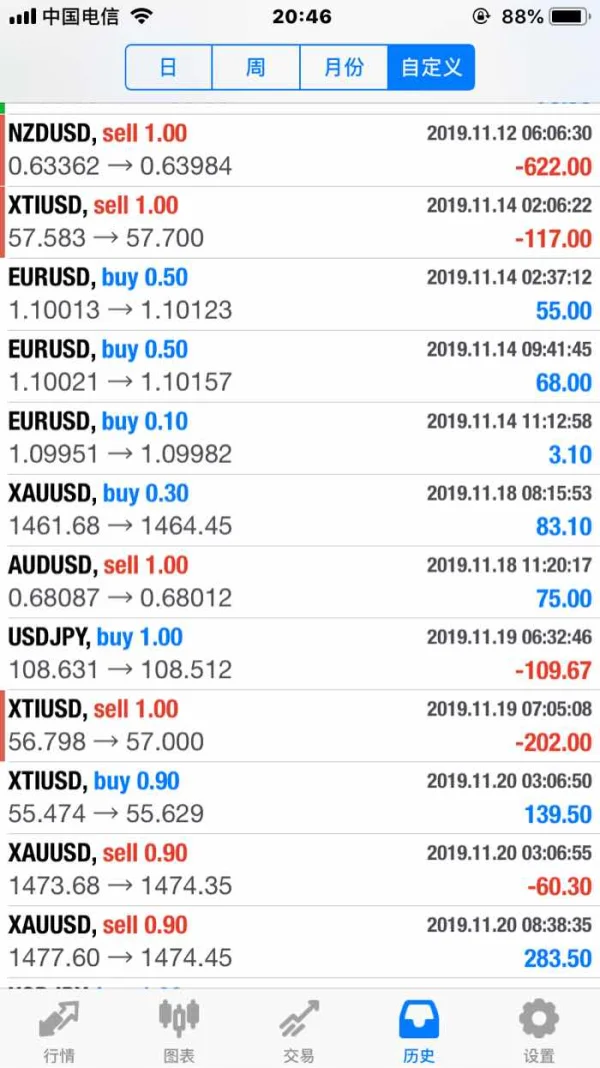Switch to the 交易 trade tab
Image resolution: width=600 pixels, height=1068 pixels.
[299, 1030]
